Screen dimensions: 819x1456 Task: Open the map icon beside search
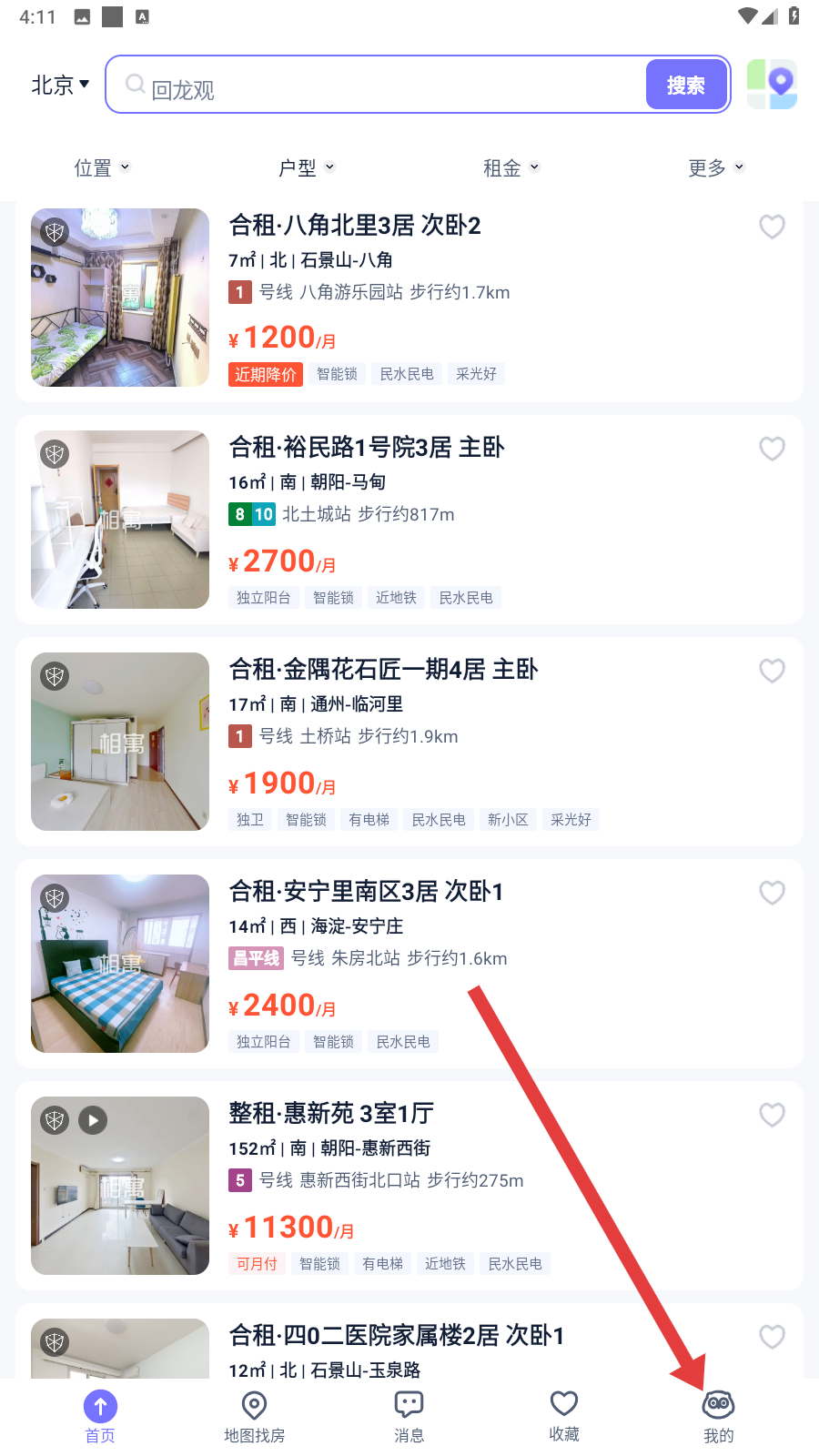[x=772, y=85]
